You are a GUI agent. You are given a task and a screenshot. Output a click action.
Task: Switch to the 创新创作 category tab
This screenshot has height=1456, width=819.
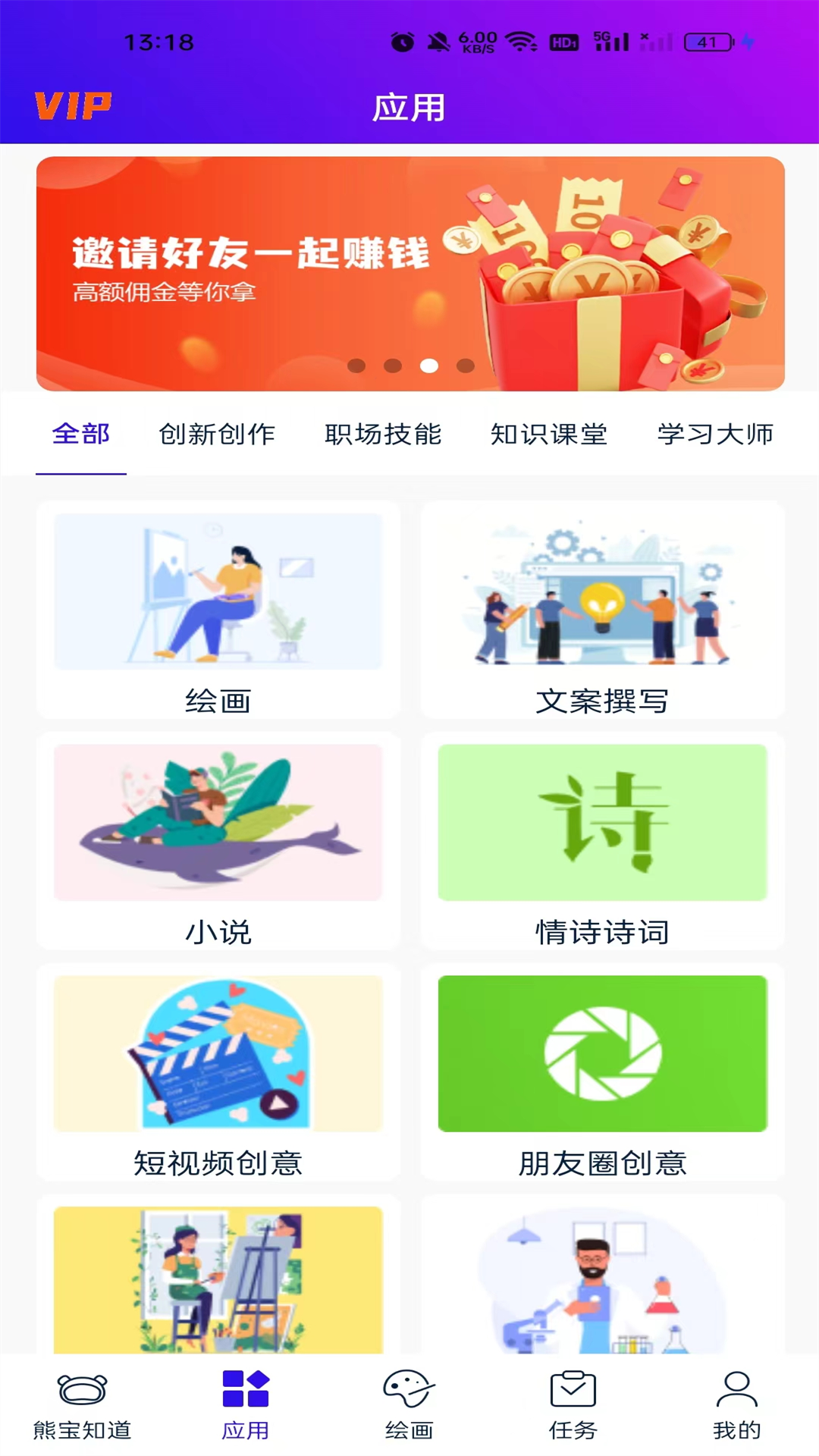click(x=217, y=435)
